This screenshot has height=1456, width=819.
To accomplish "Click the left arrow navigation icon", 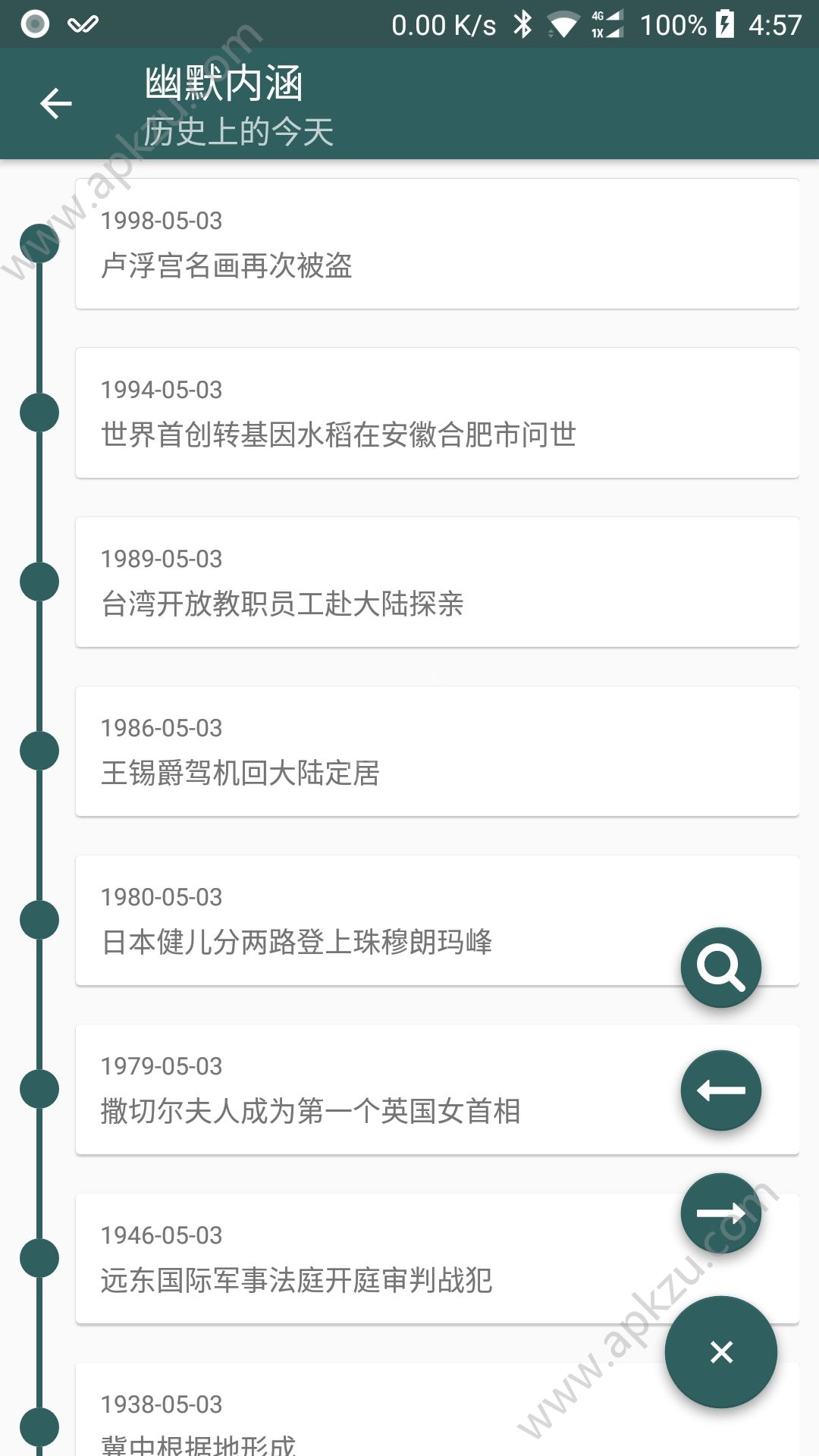I will click(721, 1090).
